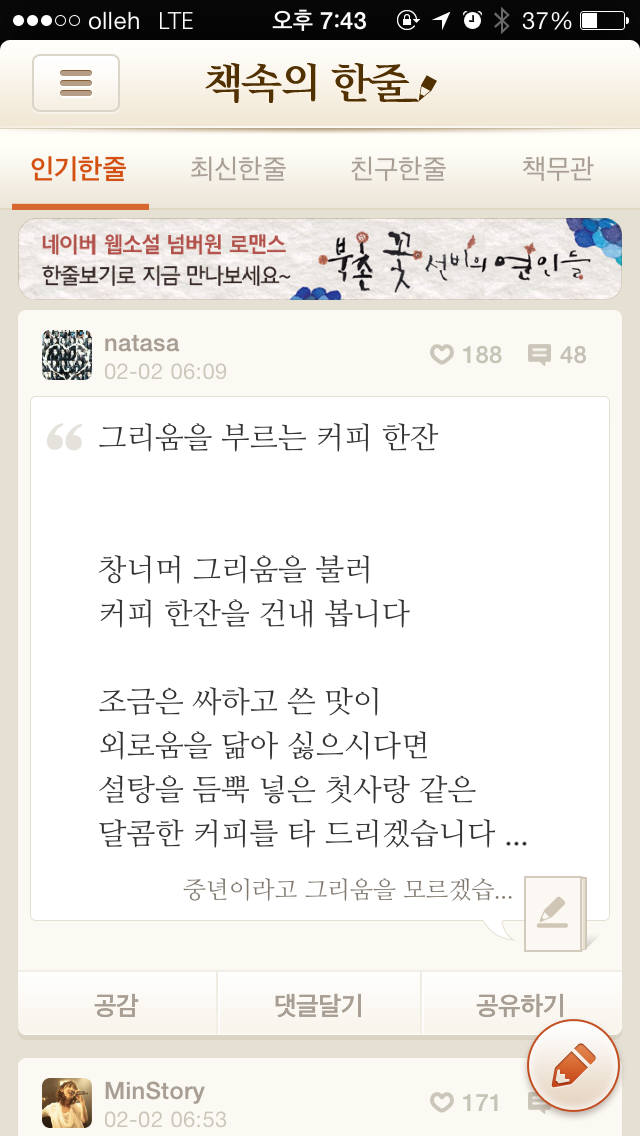Open comments icon on natasa's post
The image size is (640, 1136).
539,355
